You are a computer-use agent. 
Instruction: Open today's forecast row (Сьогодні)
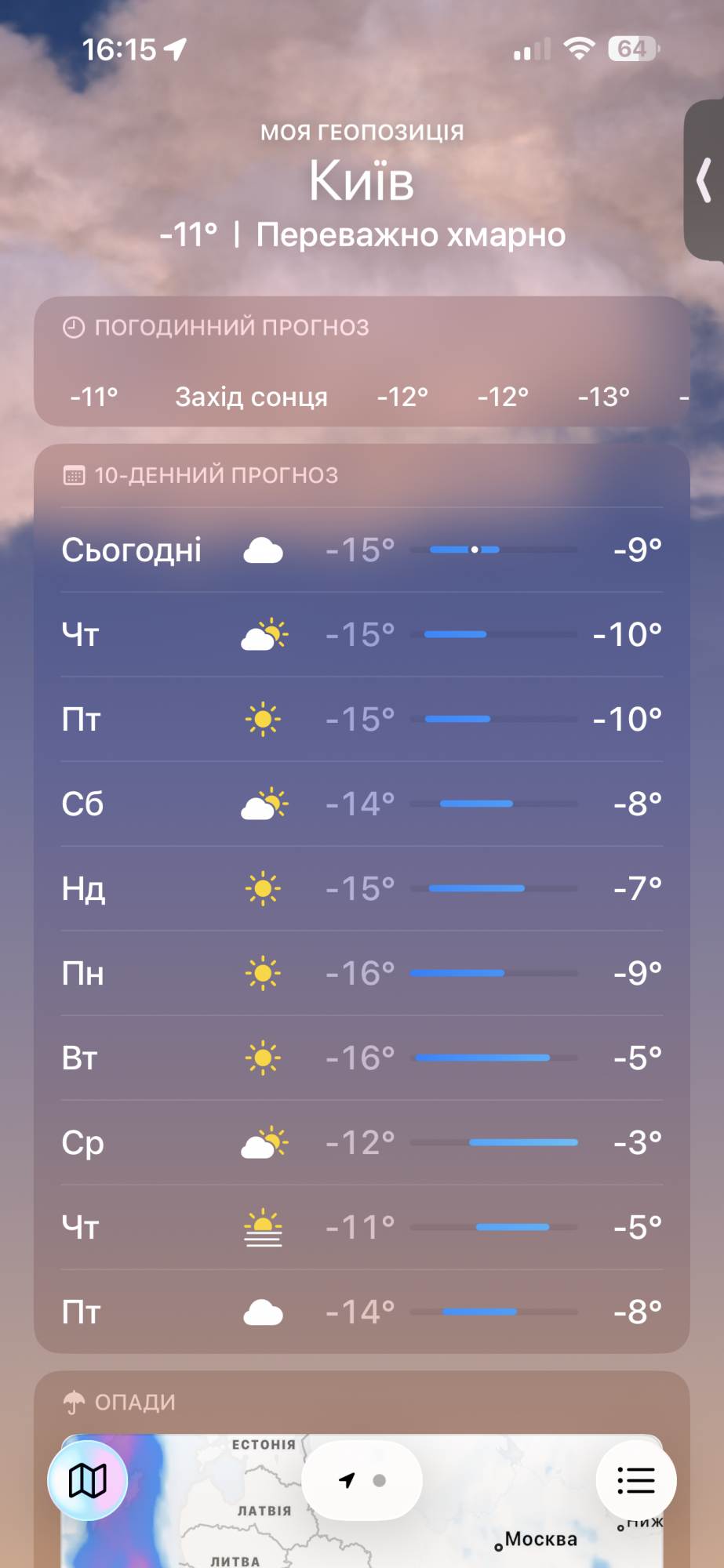point(362,550)
